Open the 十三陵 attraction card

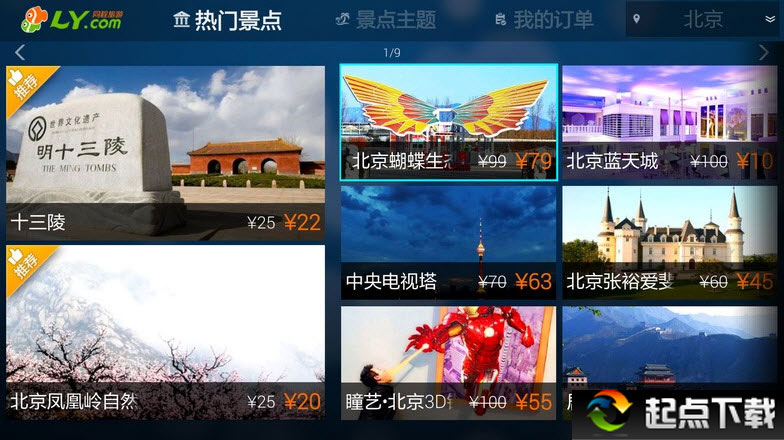[x=165, y=150]
